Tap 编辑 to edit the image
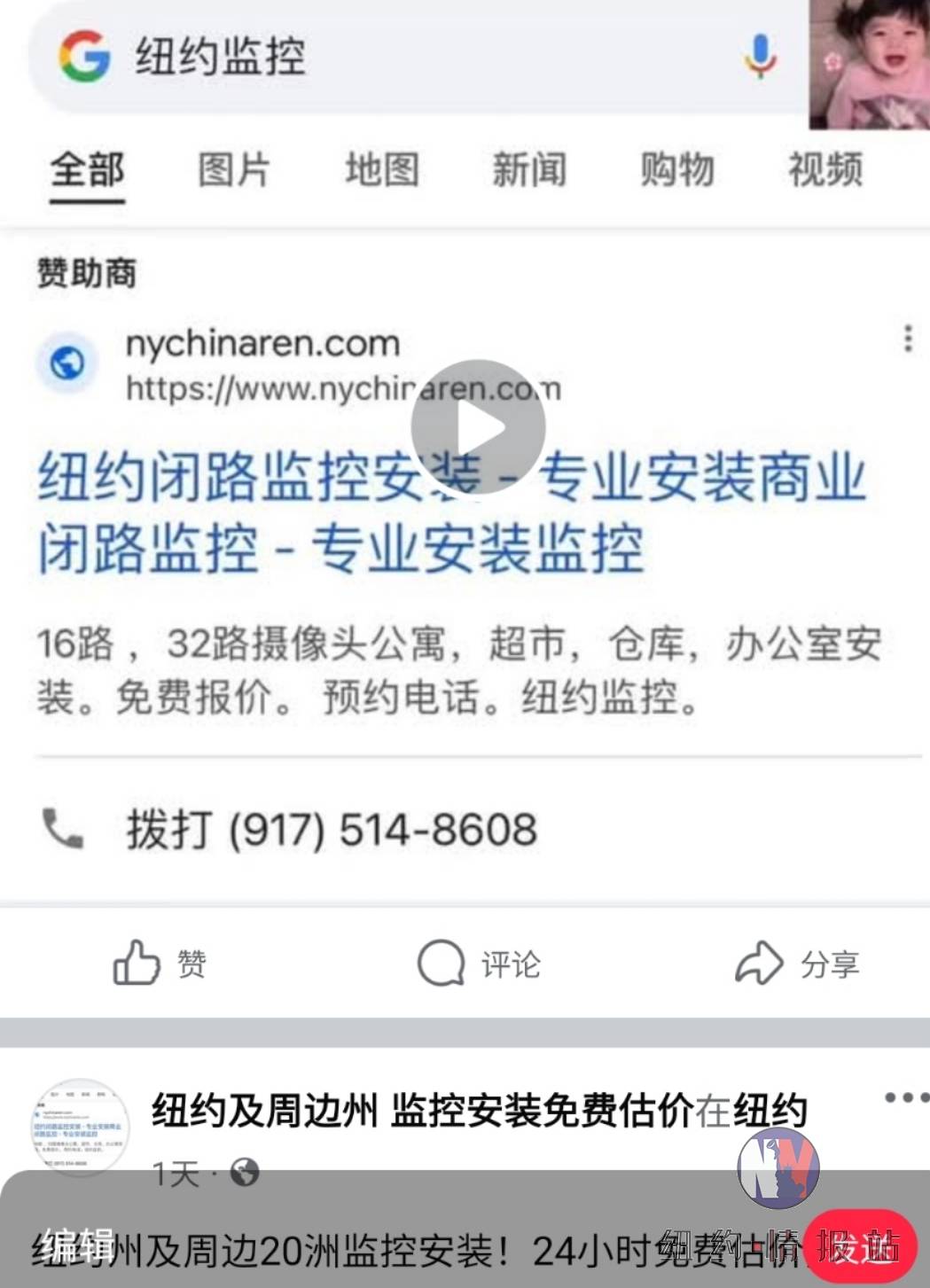 (74, 1245)
